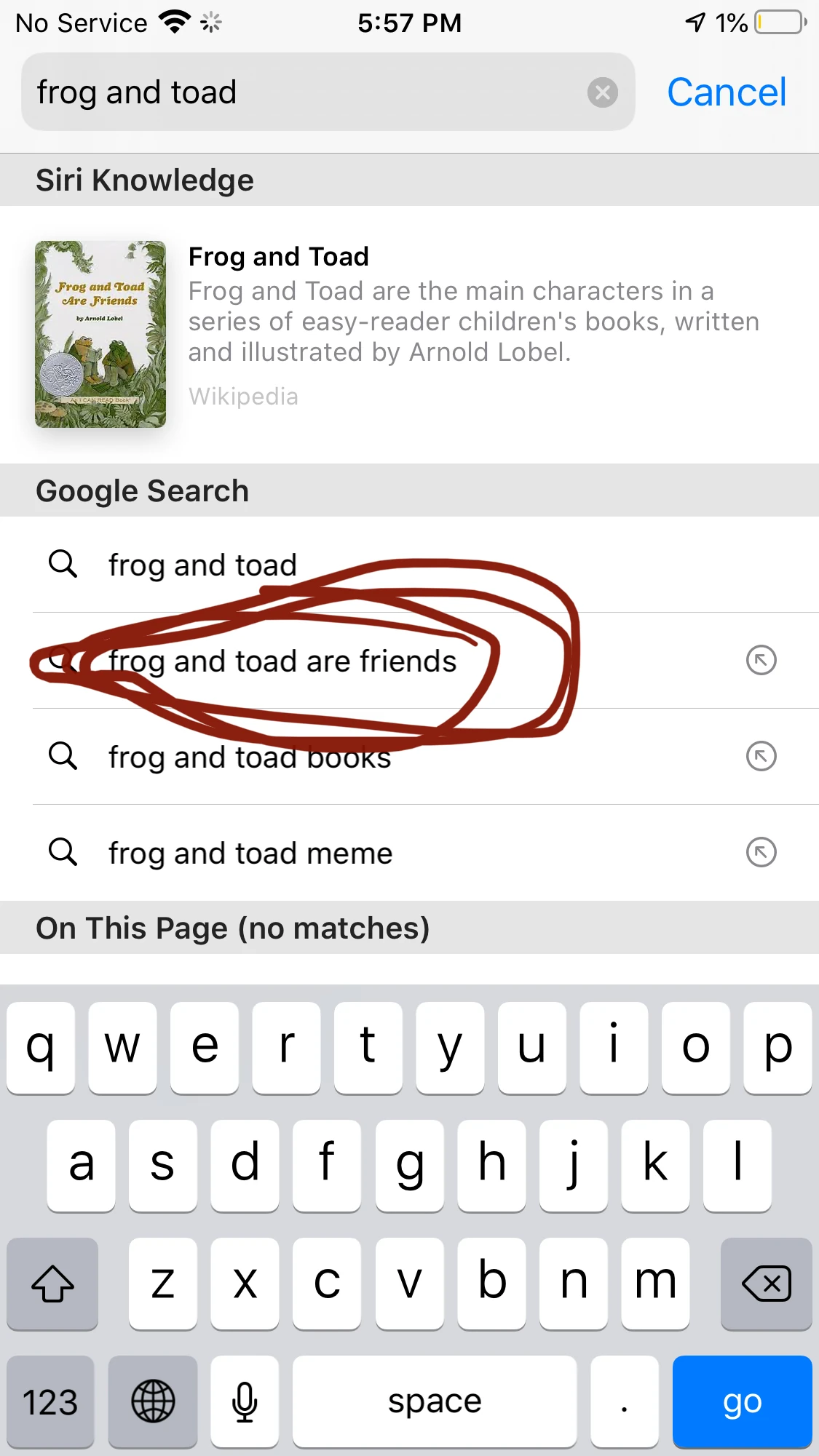This screenshot has height=1456, width=819.
Task: Cancel the search
Action: tap(726, 92)
